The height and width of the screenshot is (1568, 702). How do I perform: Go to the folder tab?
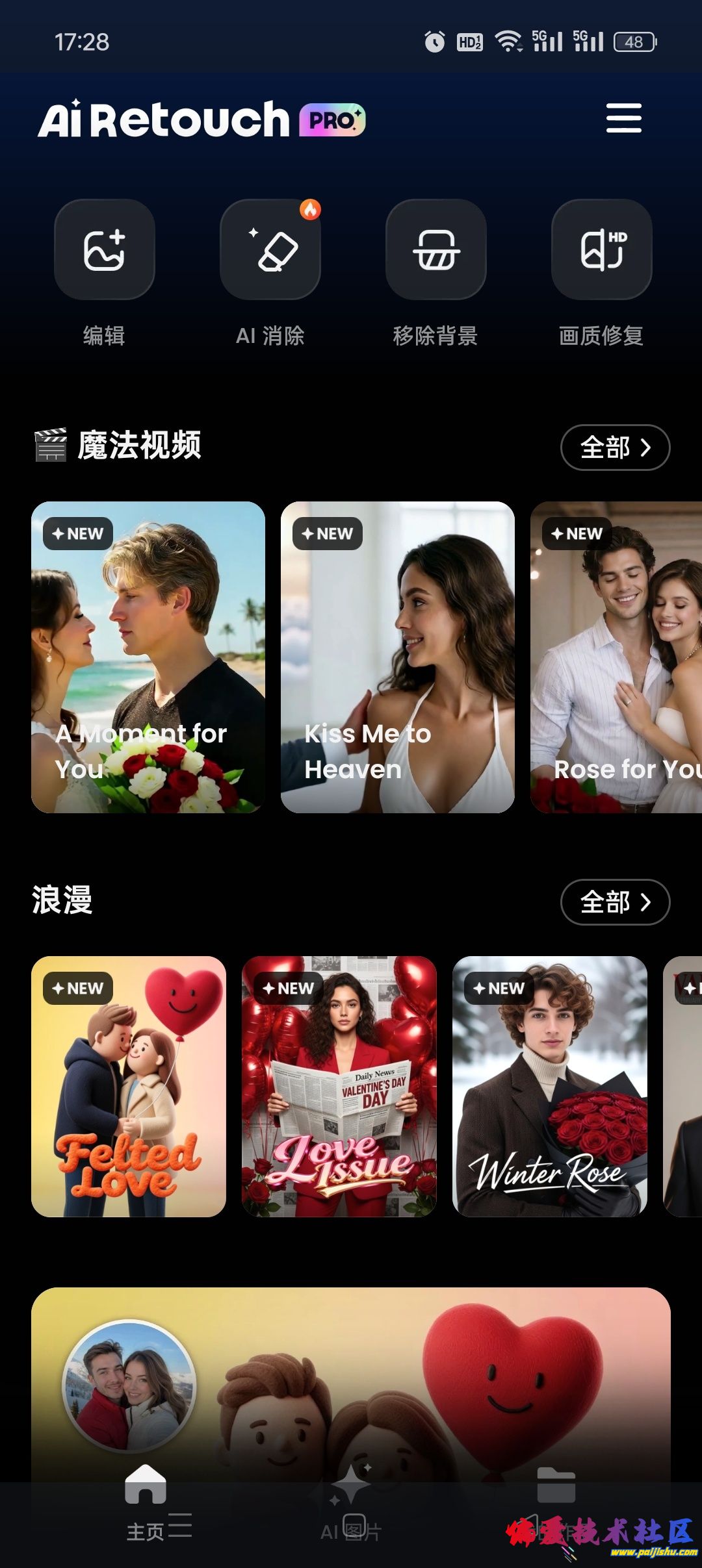556,1502
